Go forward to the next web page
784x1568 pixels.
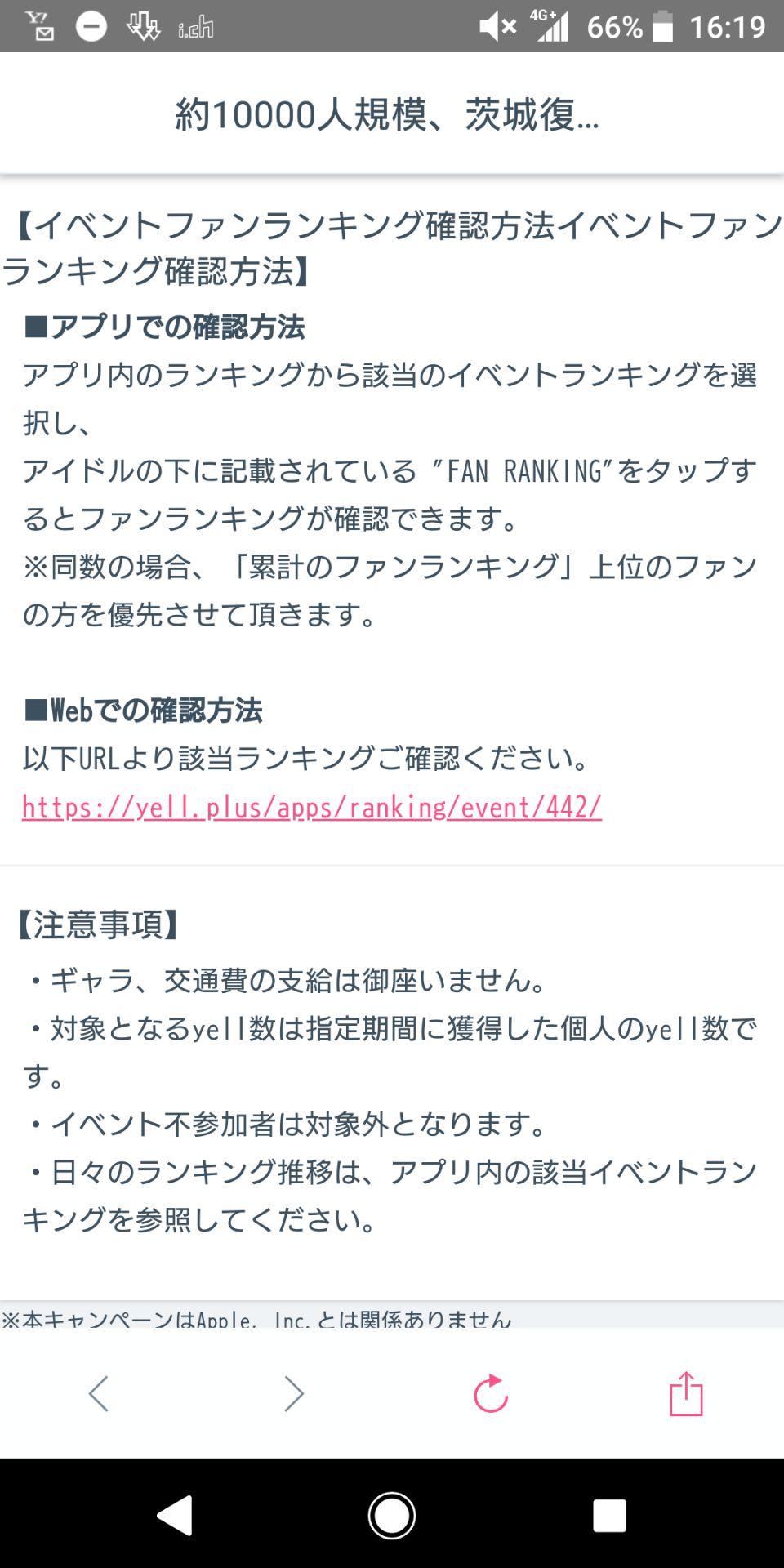[294, 1393]
